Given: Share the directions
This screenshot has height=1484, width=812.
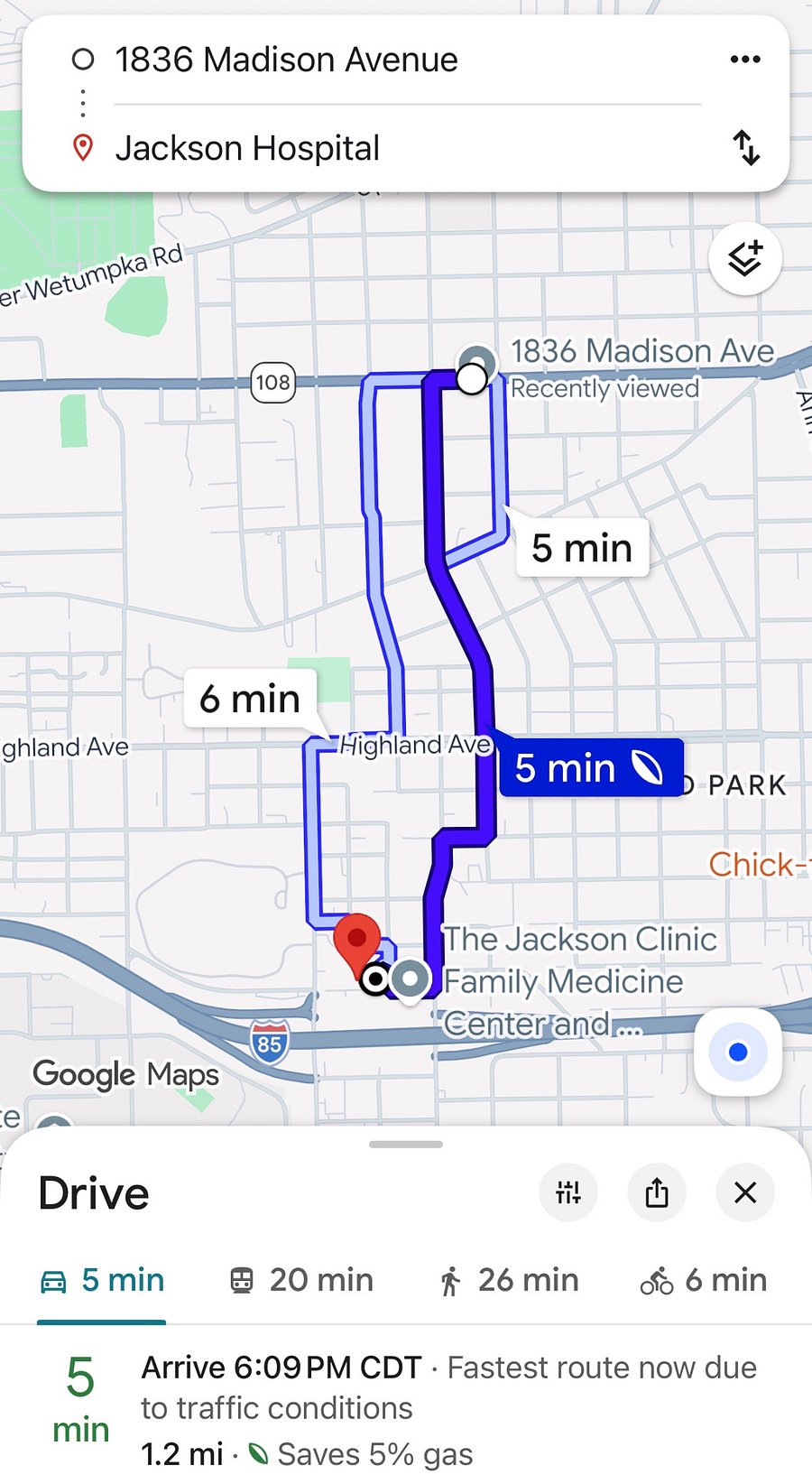Looking at the screenshot, I should click(x=657, y=1192).
